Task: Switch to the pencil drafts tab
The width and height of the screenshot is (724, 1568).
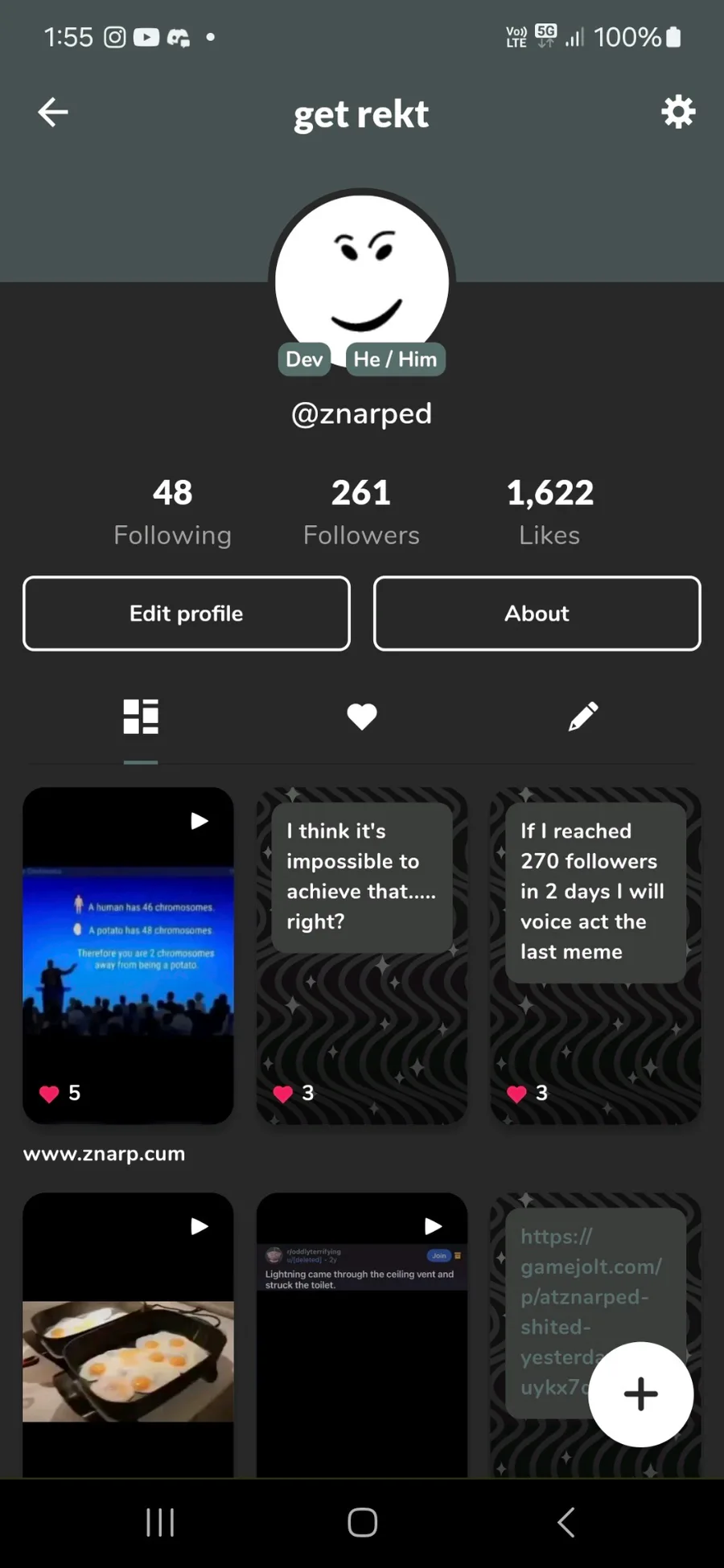Action: [583, 716]
